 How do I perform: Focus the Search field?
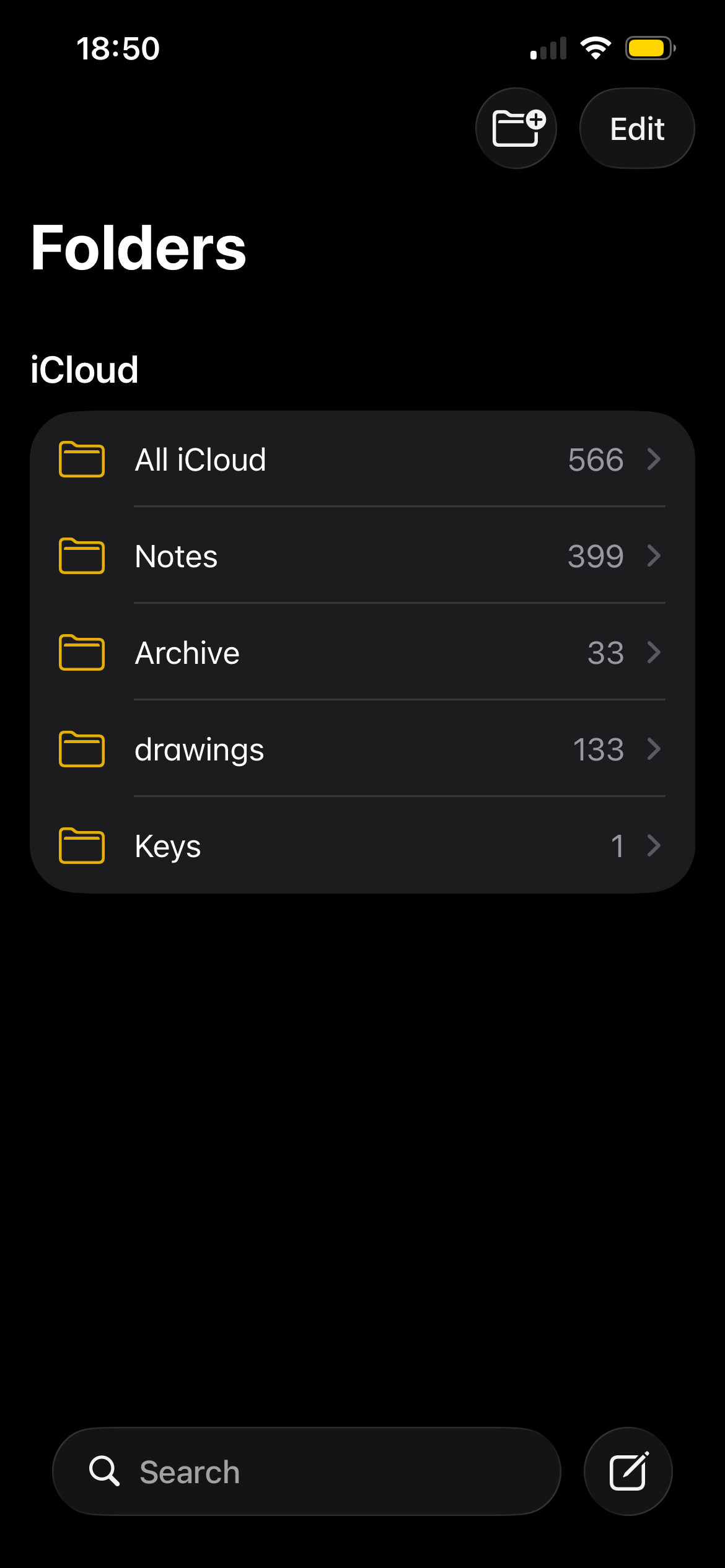(307, 1471)
